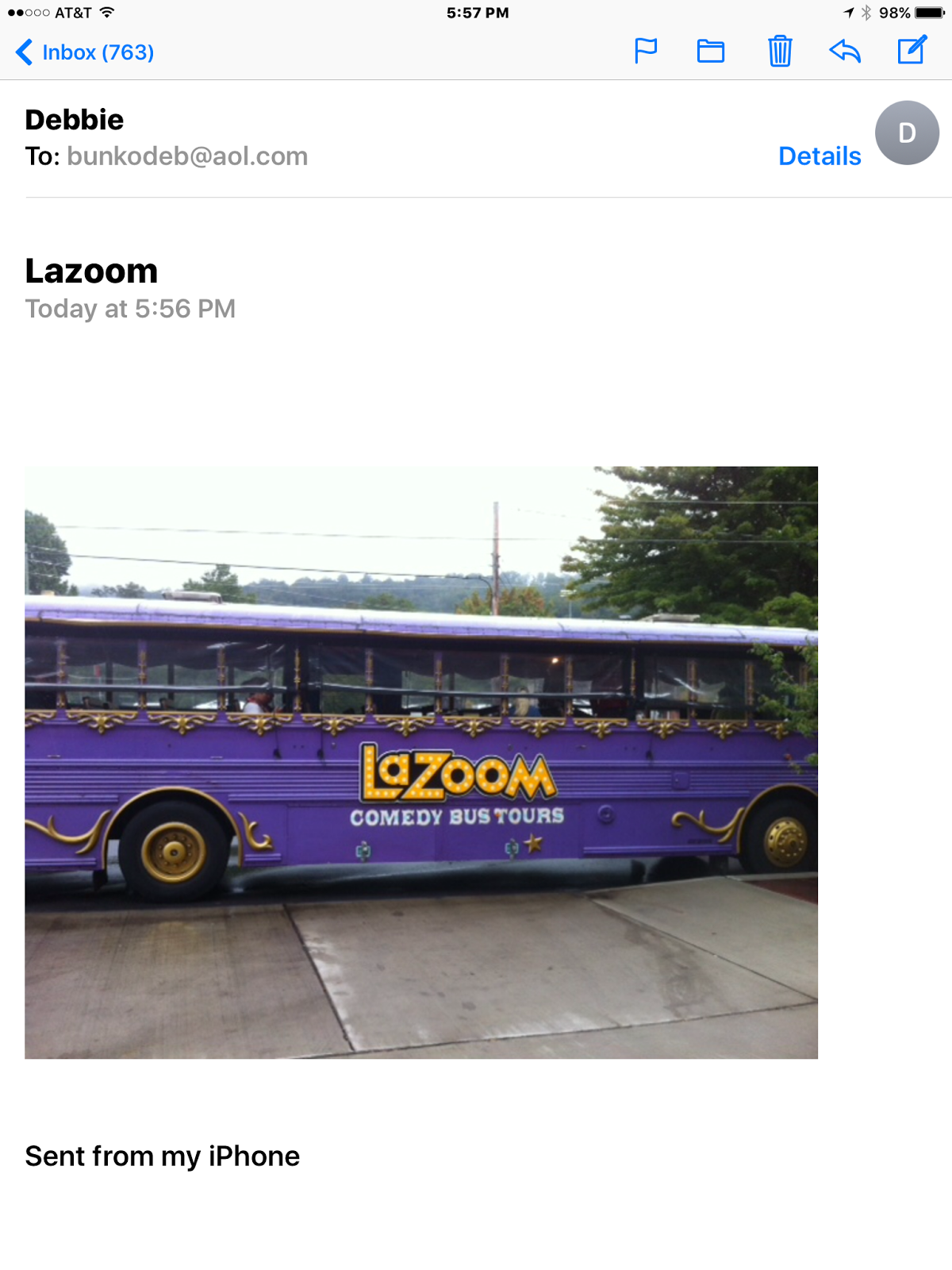Show sender Details
This screenshot has width=952, height=1270.
point(820,156)
